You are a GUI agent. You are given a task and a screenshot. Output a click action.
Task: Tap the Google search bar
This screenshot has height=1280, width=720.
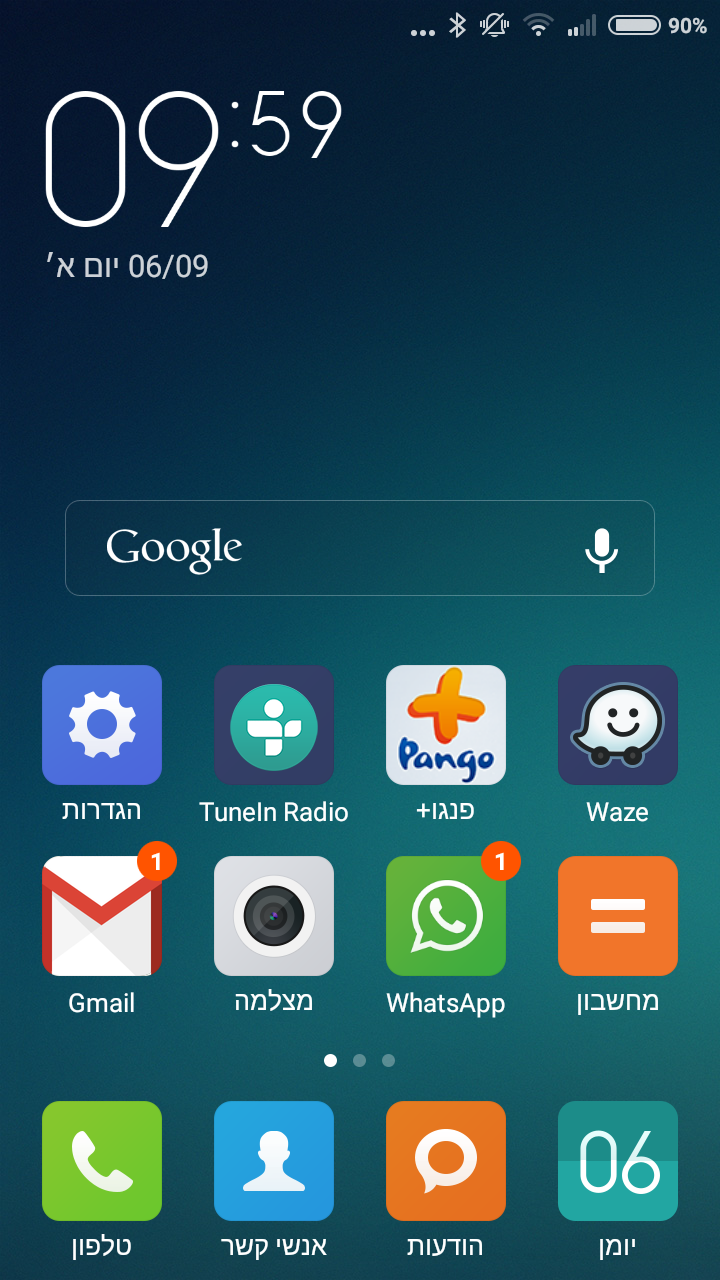pyautogui.click(x=330, y=548)
